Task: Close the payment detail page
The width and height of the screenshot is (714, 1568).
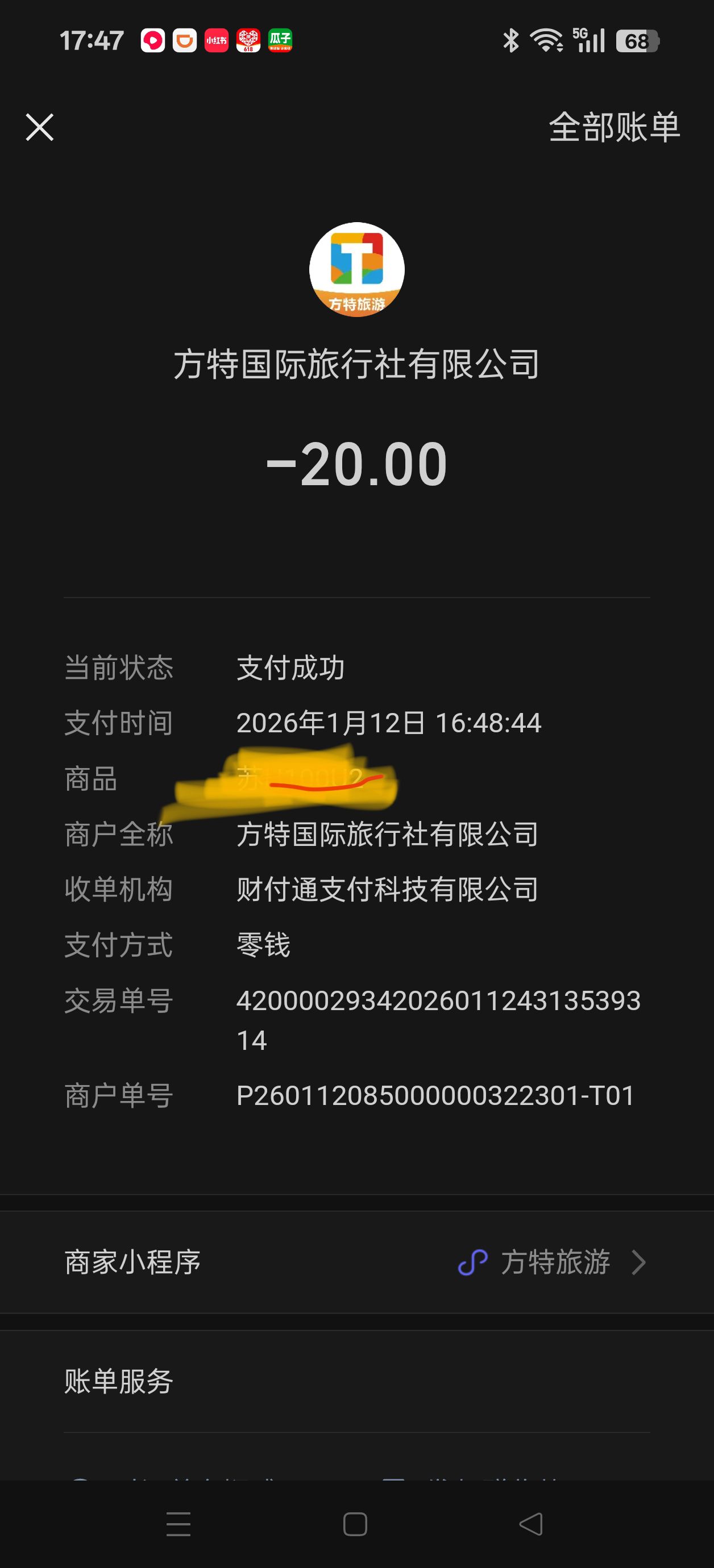Action: click(40, 127)
